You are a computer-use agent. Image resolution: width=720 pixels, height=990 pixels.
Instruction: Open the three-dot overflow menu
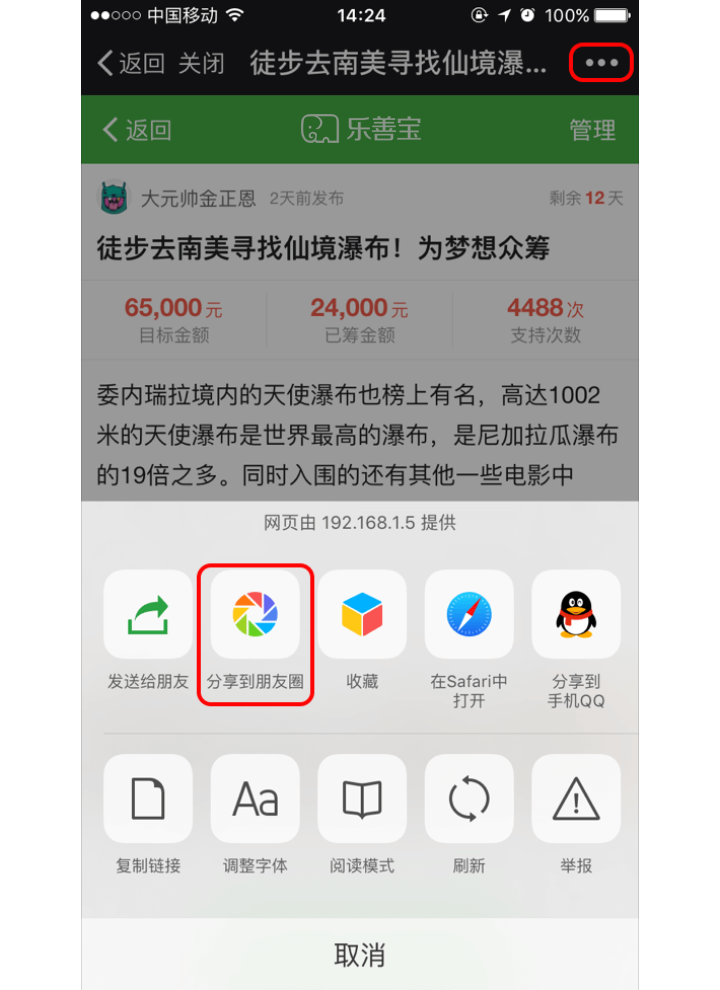(x=602, y=63)
